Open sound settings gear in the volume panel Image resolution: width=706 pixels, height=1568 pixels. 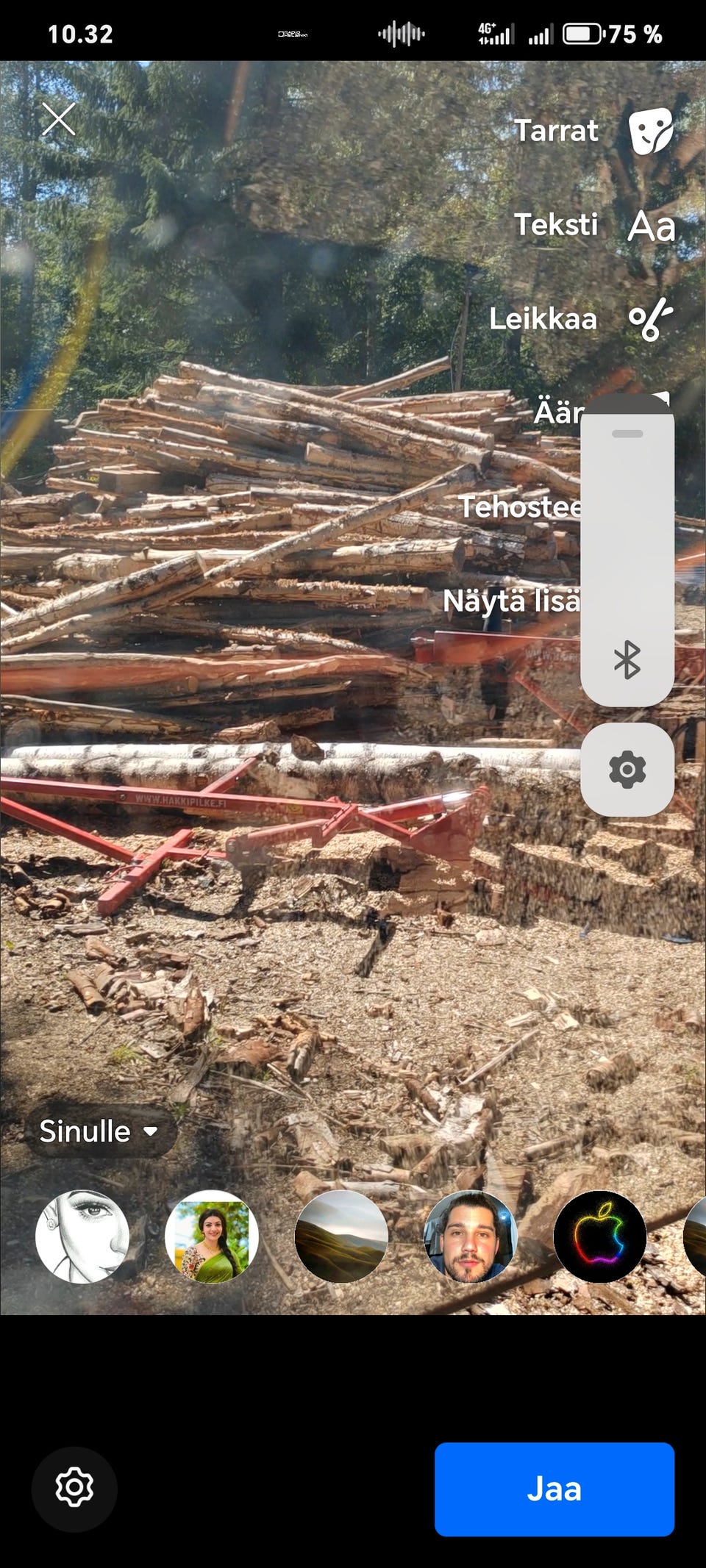(x=627, y=770)
